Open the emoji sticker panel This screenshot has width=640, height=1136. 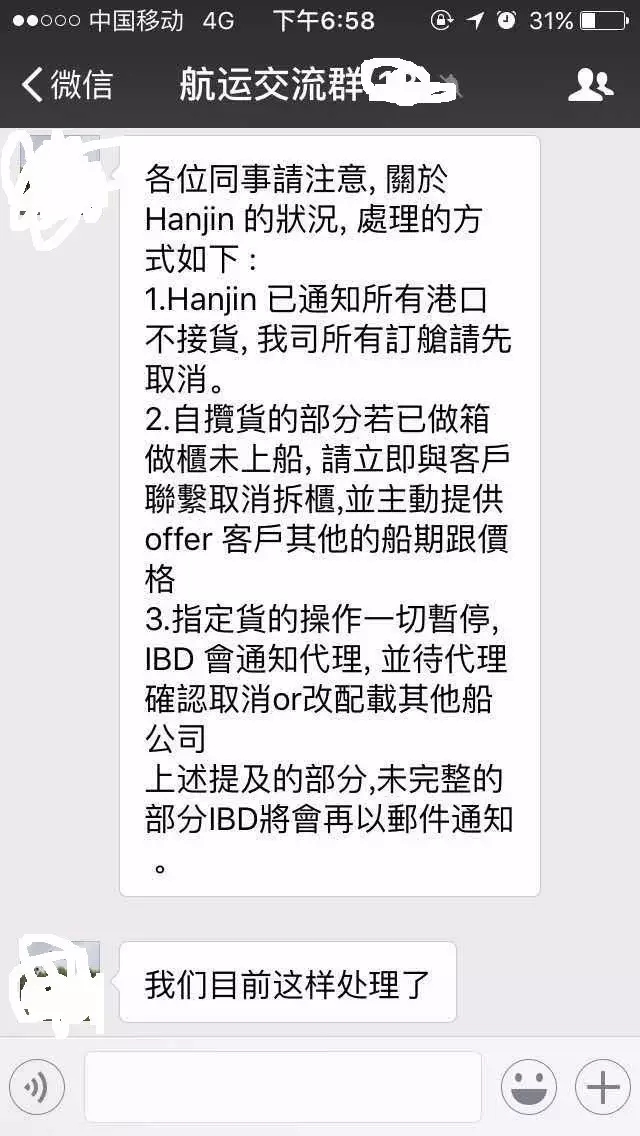tap(528, 1086)
